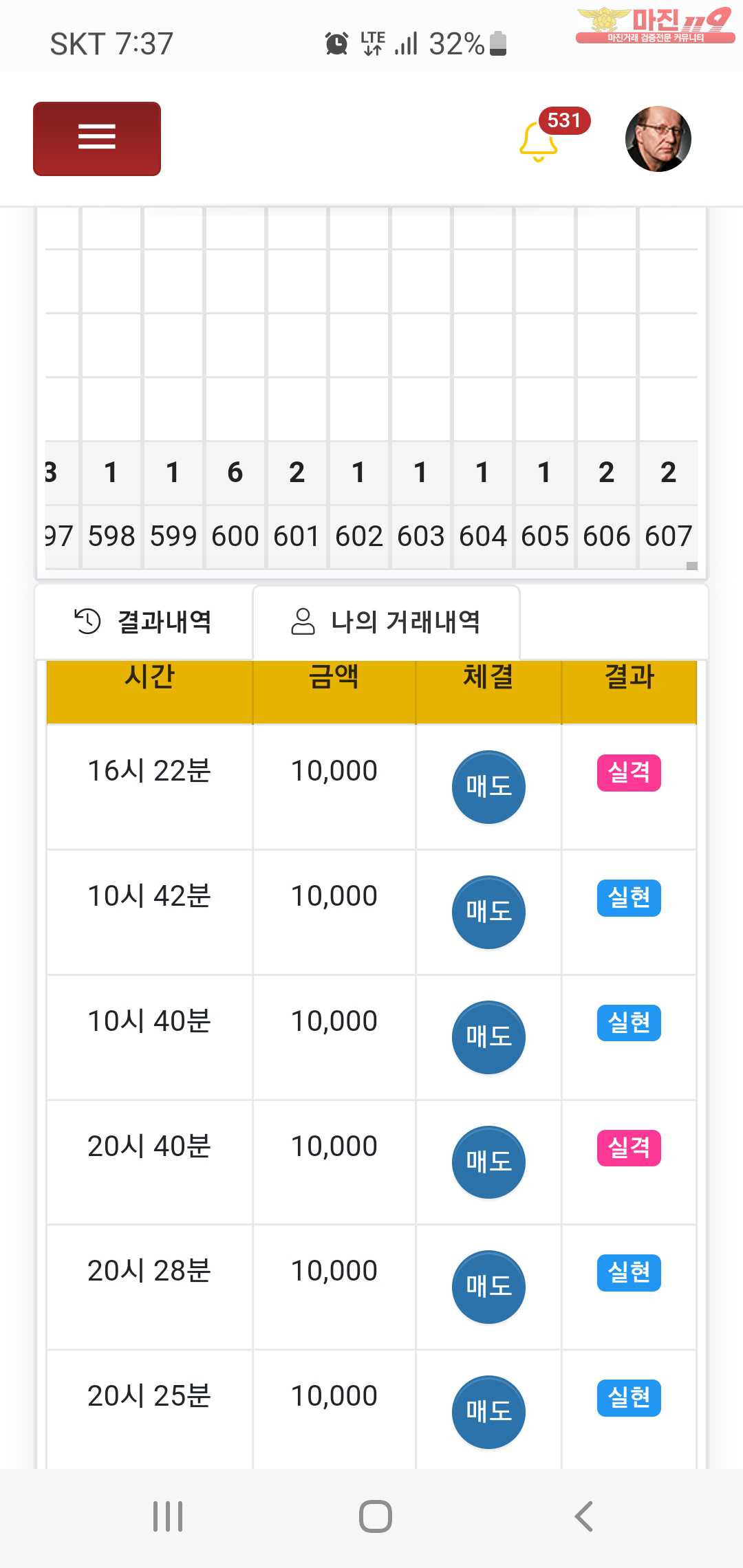Go to the phone home screen

375,1516
